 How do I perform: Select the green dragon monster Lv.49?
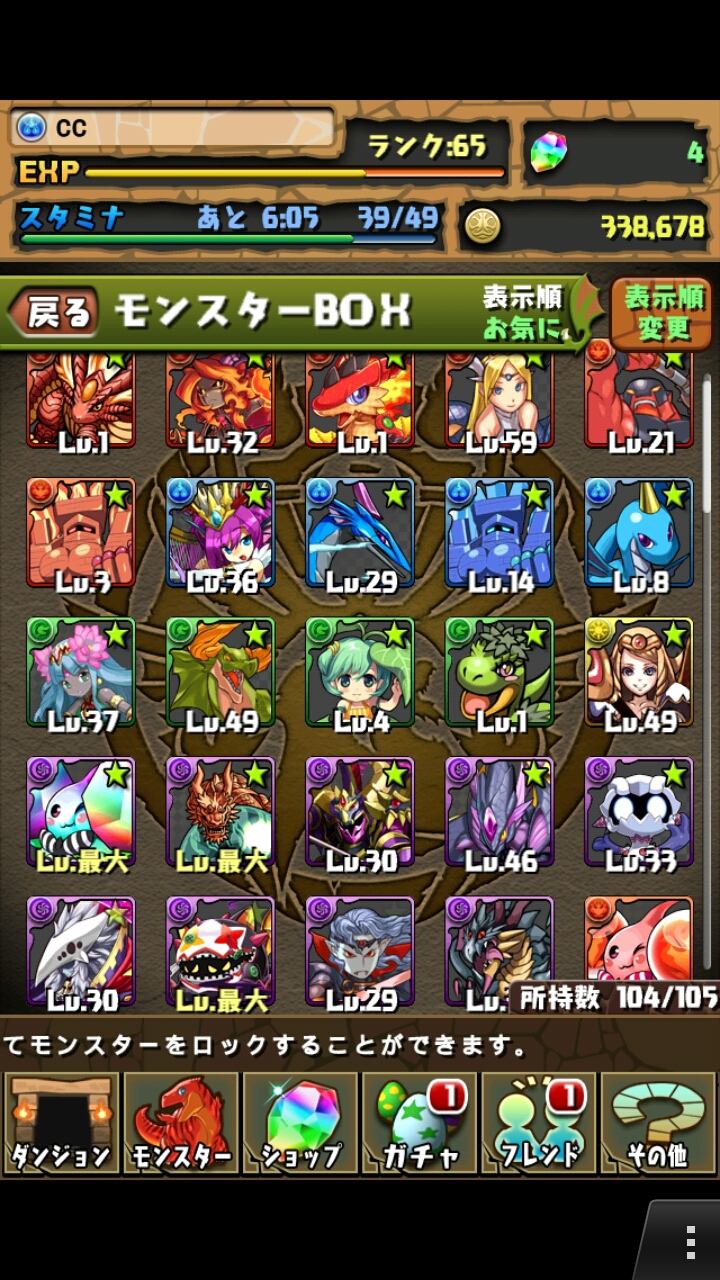pyautogui.click(x=220, y=673)
